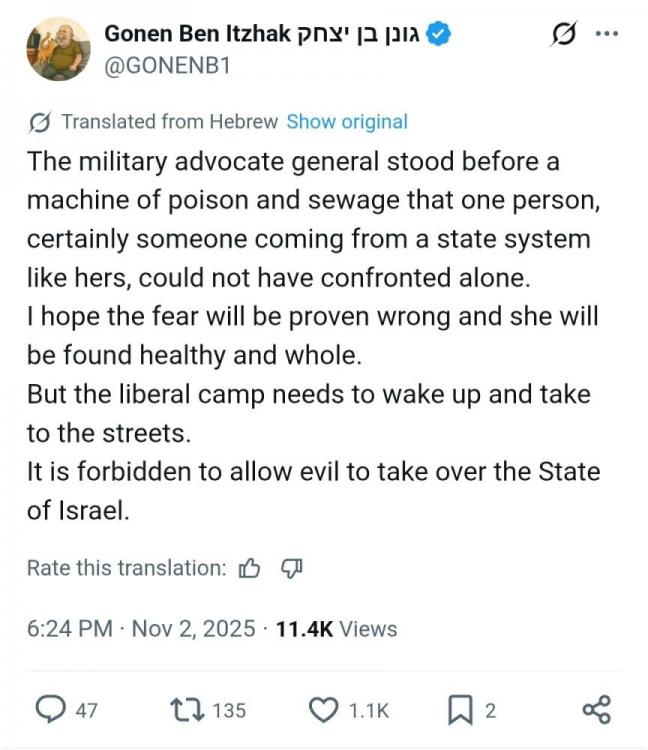
Task: Open Gonen Ben Itzhak's profile picture
Action: coord(58,48)
